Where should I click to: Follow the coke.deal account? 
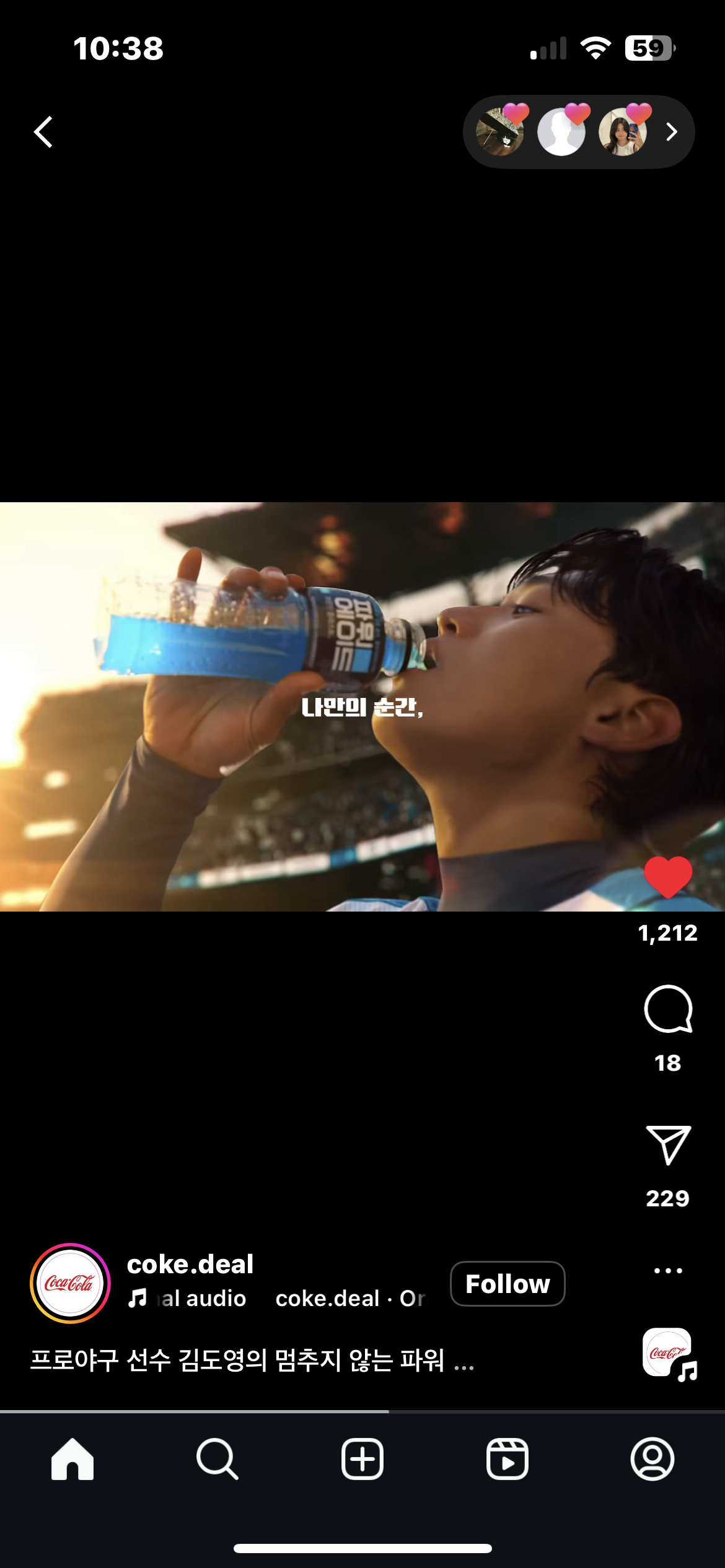tap(507, 1284)
